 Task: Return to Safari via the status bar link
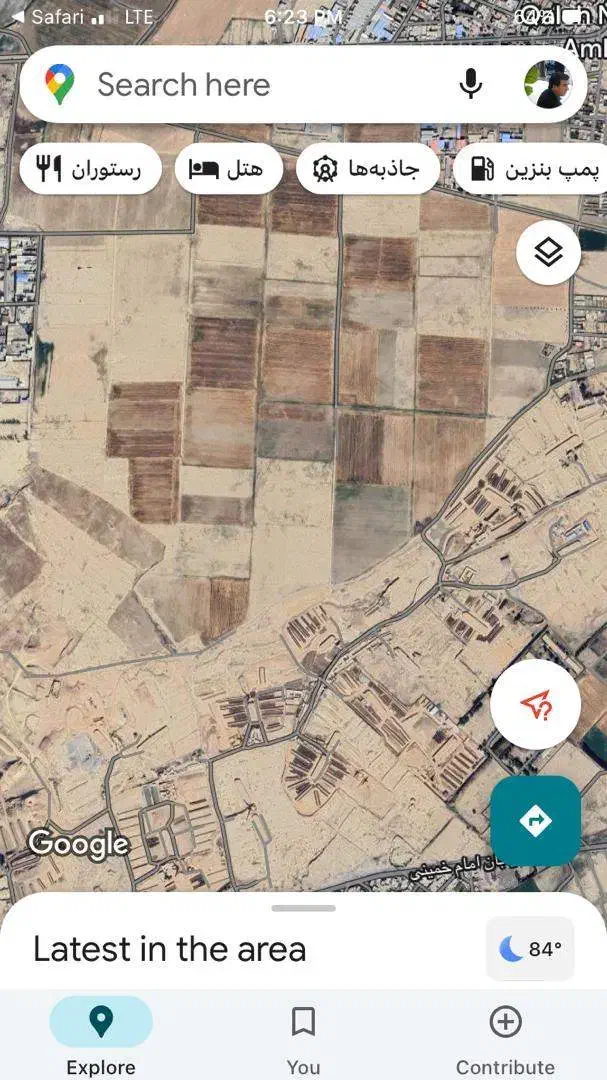50,17
